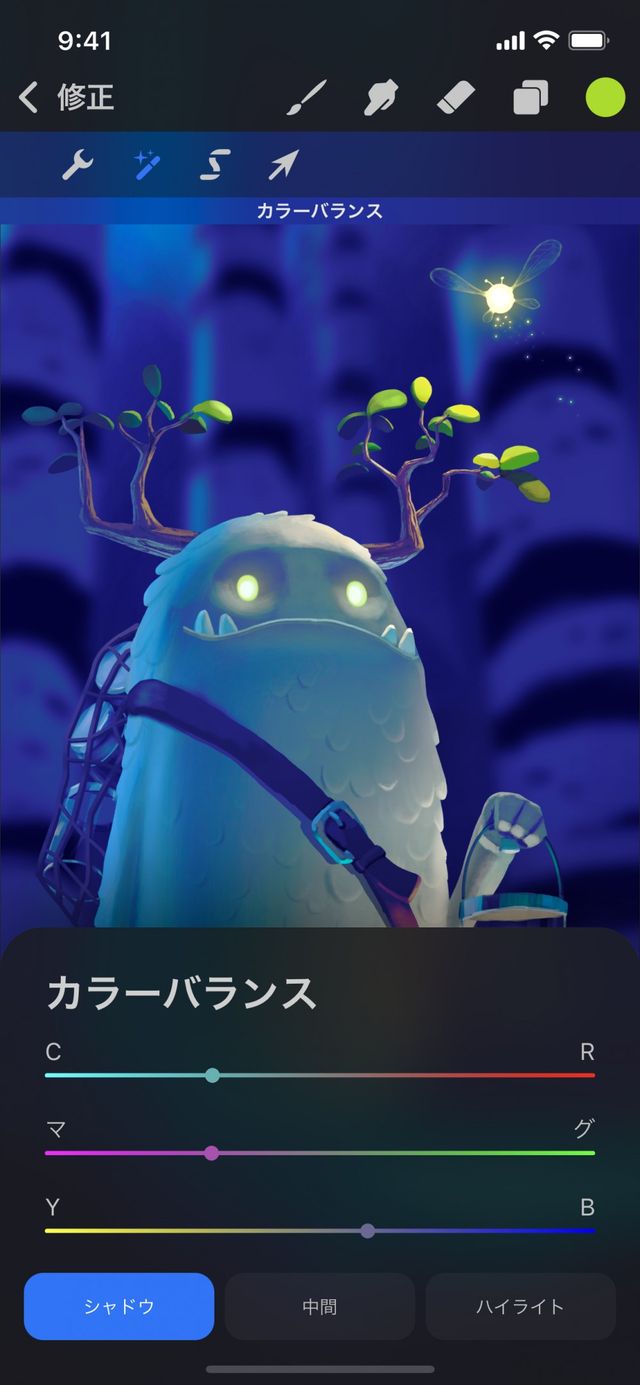Tap the cyan–red balance slider handle
Screen dimensions: 640x1385
click(212, 1075)
